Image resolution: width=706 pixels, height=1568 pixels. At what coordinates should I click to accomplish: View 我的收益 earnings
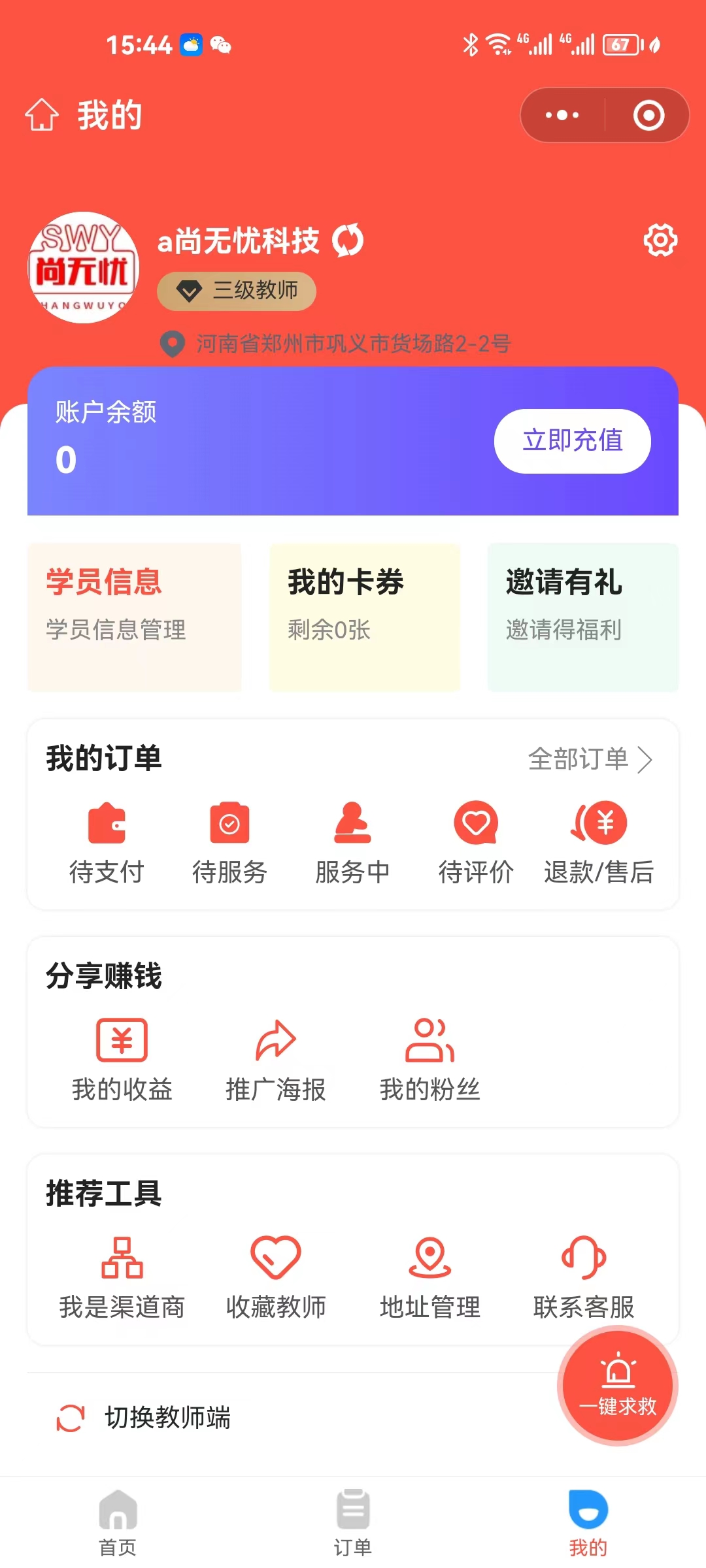[x=122, y=1058]
